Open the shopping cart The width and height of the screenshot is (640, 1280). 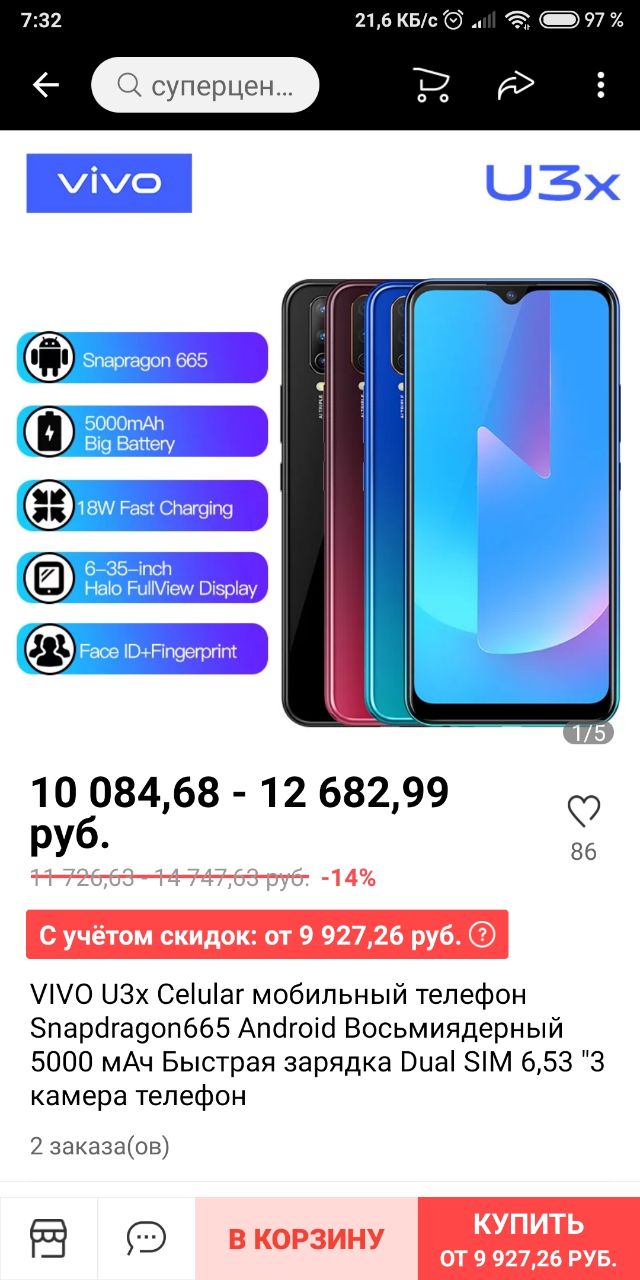click(x=431, y=86)
